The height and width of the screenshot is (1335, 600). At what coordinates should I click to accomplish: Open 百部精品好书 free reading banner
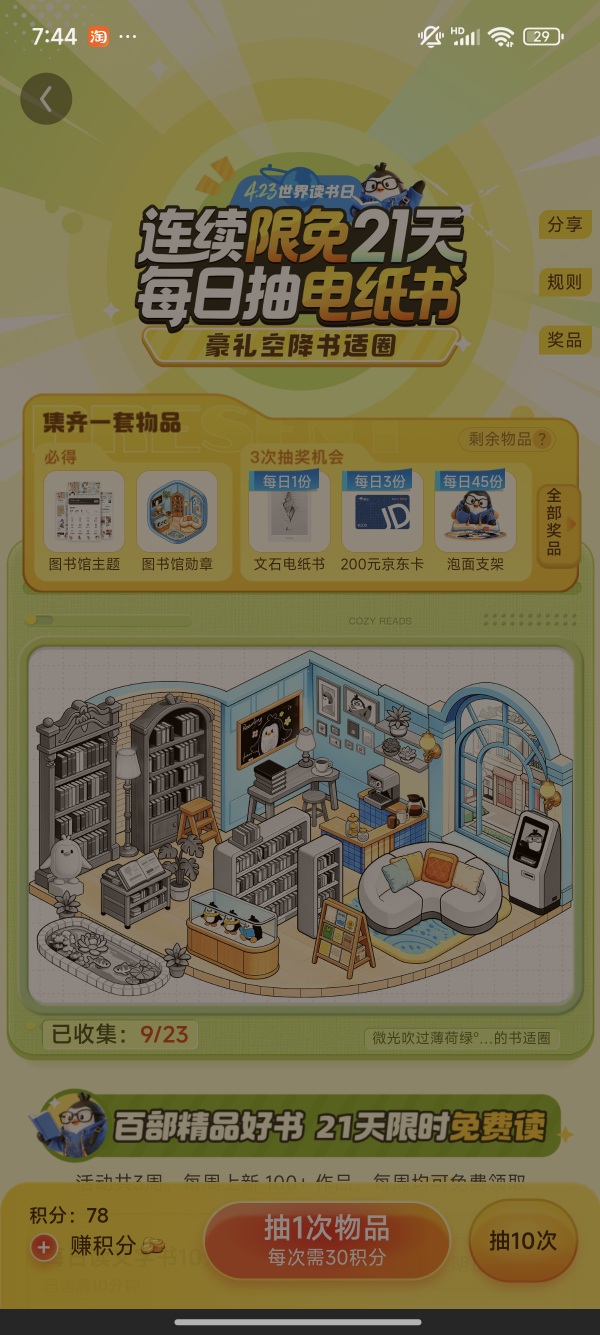300,1125
